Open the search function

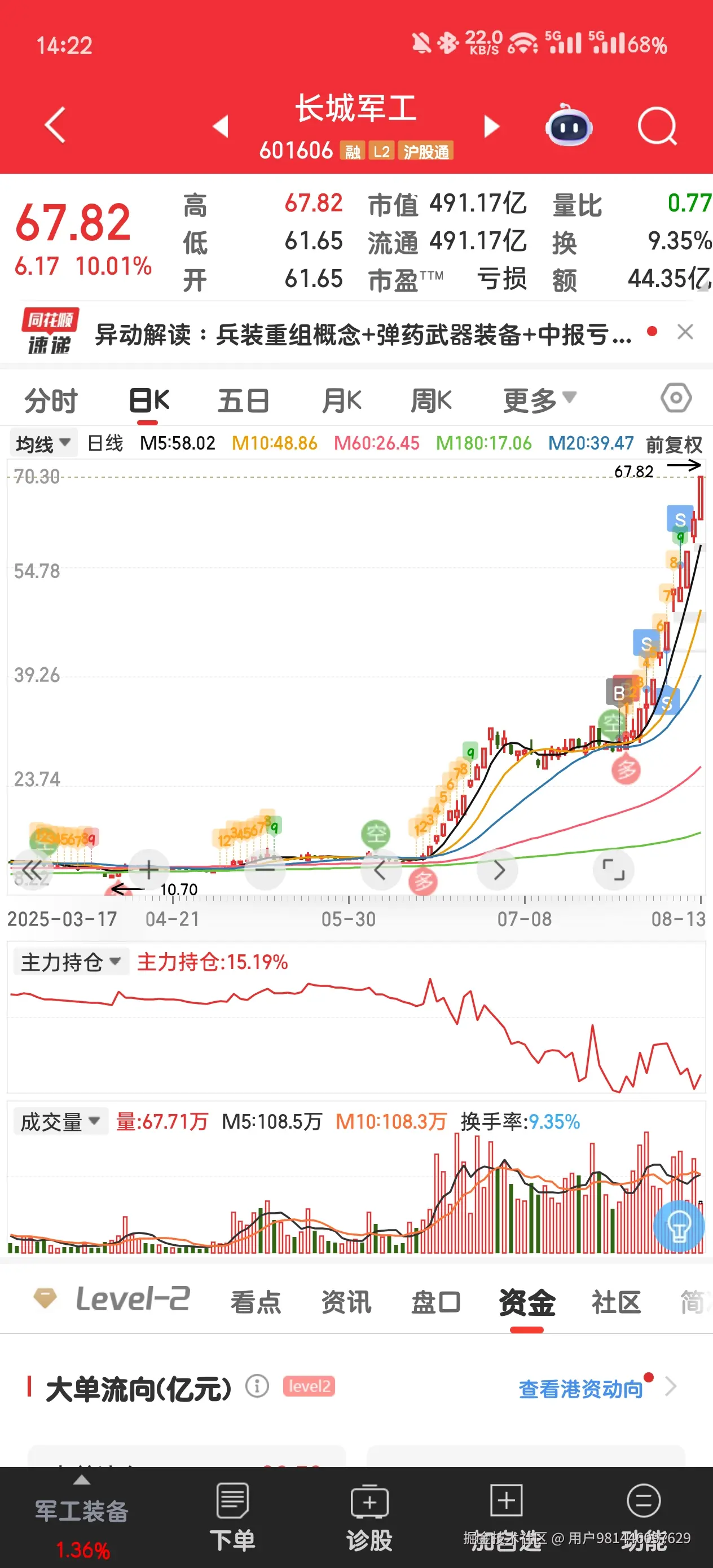[x=656, y=126]
